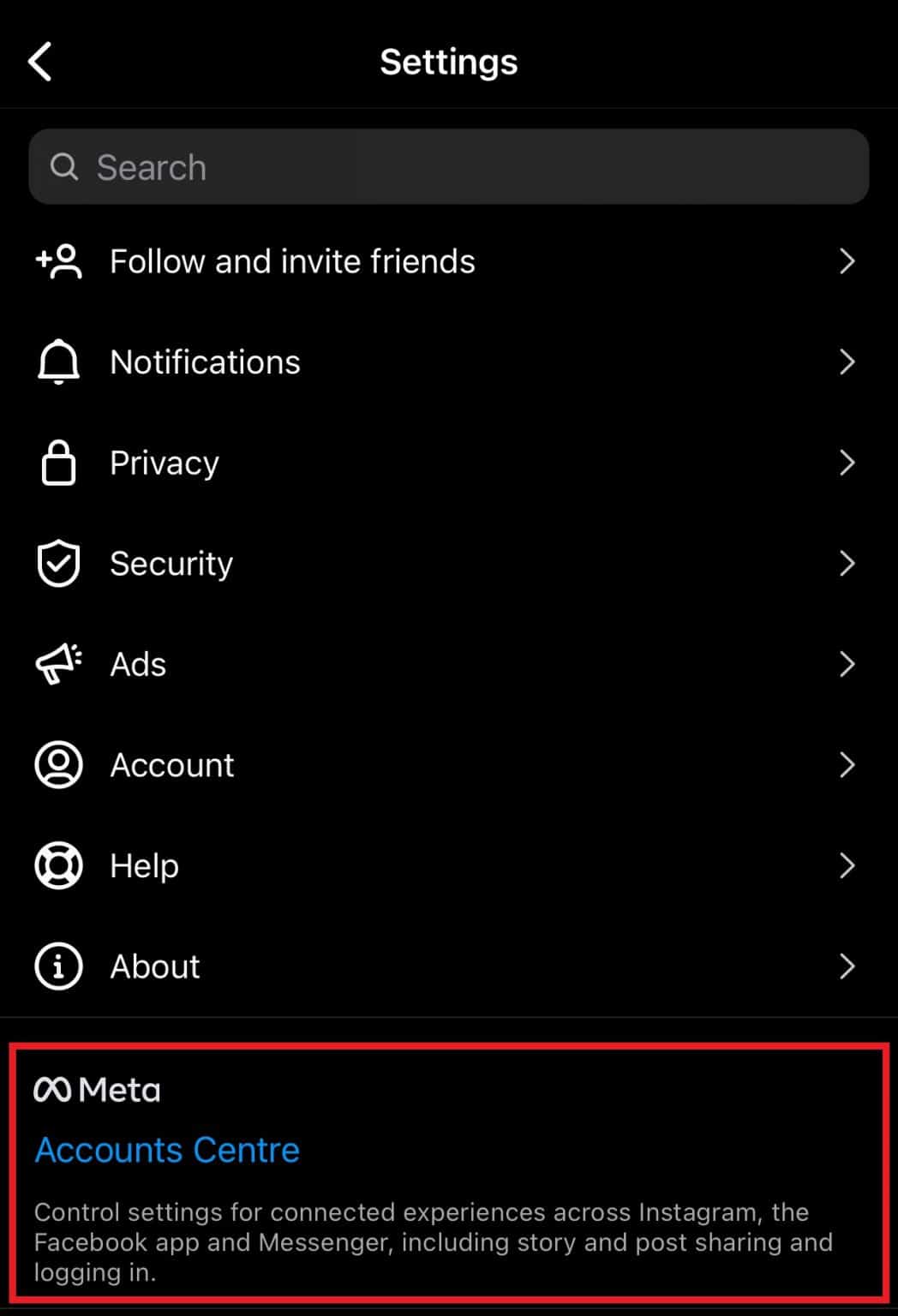Open Notifications settings
898x1316 pixels.
point(206,362)
